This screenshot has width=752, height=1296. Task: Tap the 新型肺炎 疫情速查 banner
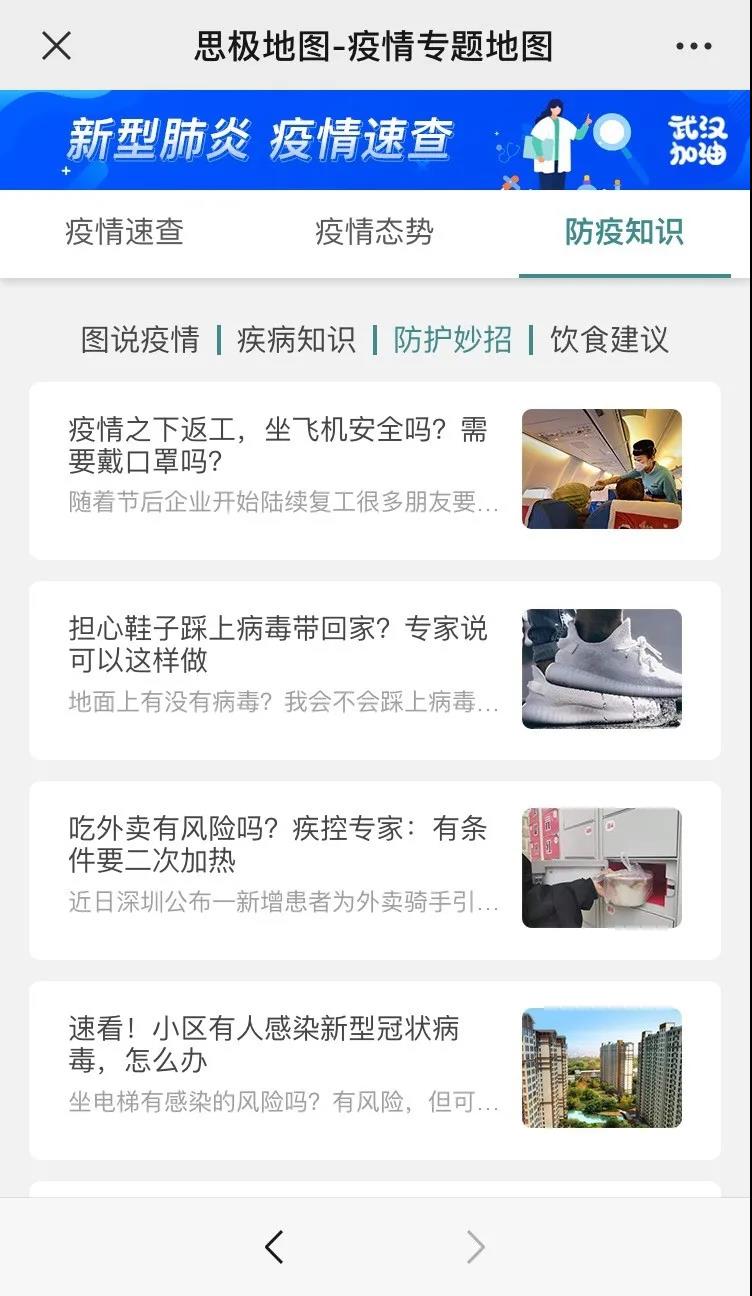click(375, 140)
